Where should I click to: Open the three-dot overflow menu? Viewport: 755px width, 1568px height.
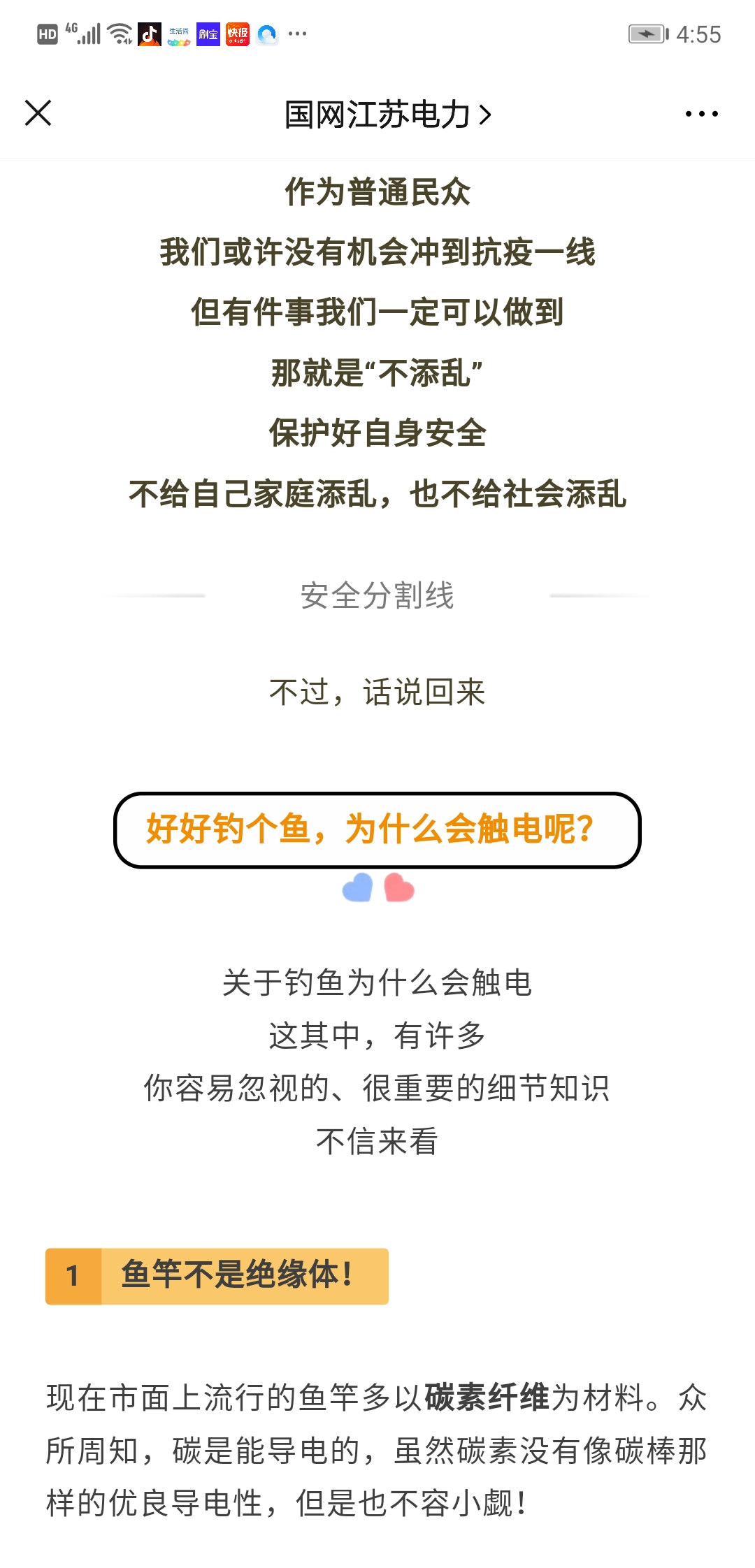click(701, 114)
